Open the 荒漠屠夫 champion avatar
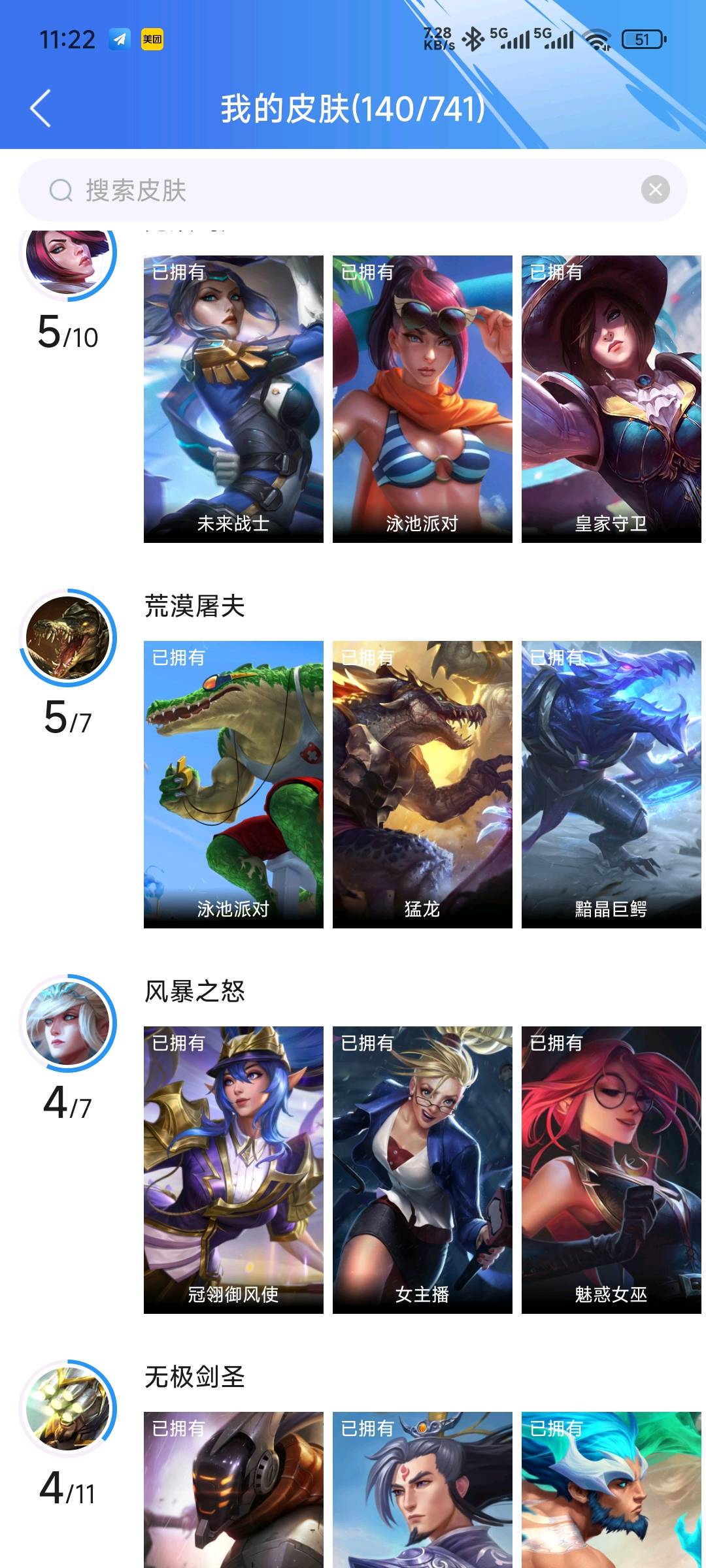 pos(68,638)
